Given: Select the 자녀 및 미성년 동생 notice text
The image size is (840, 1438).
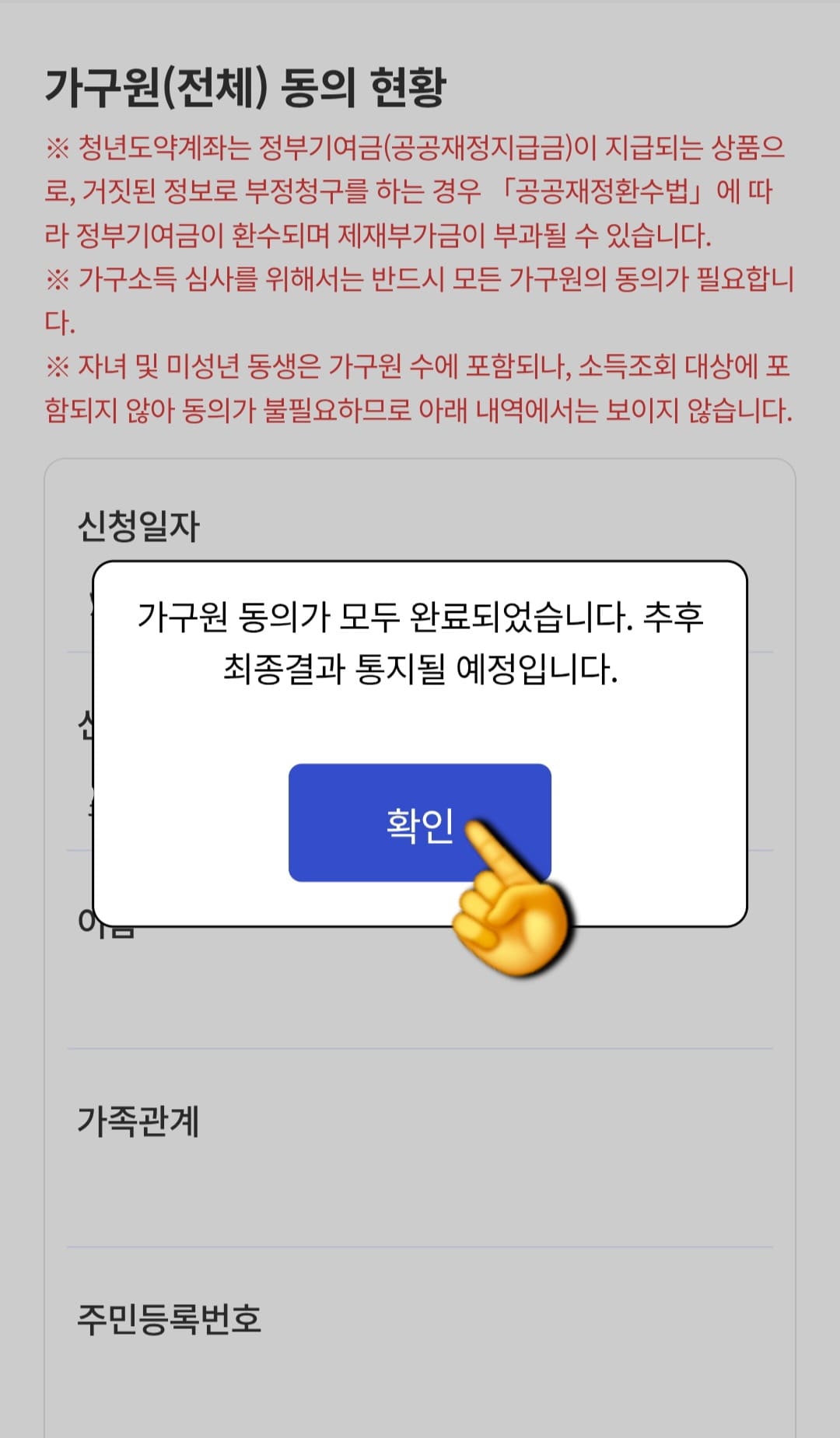Looking at the screenshot, I should click(420, 387).
